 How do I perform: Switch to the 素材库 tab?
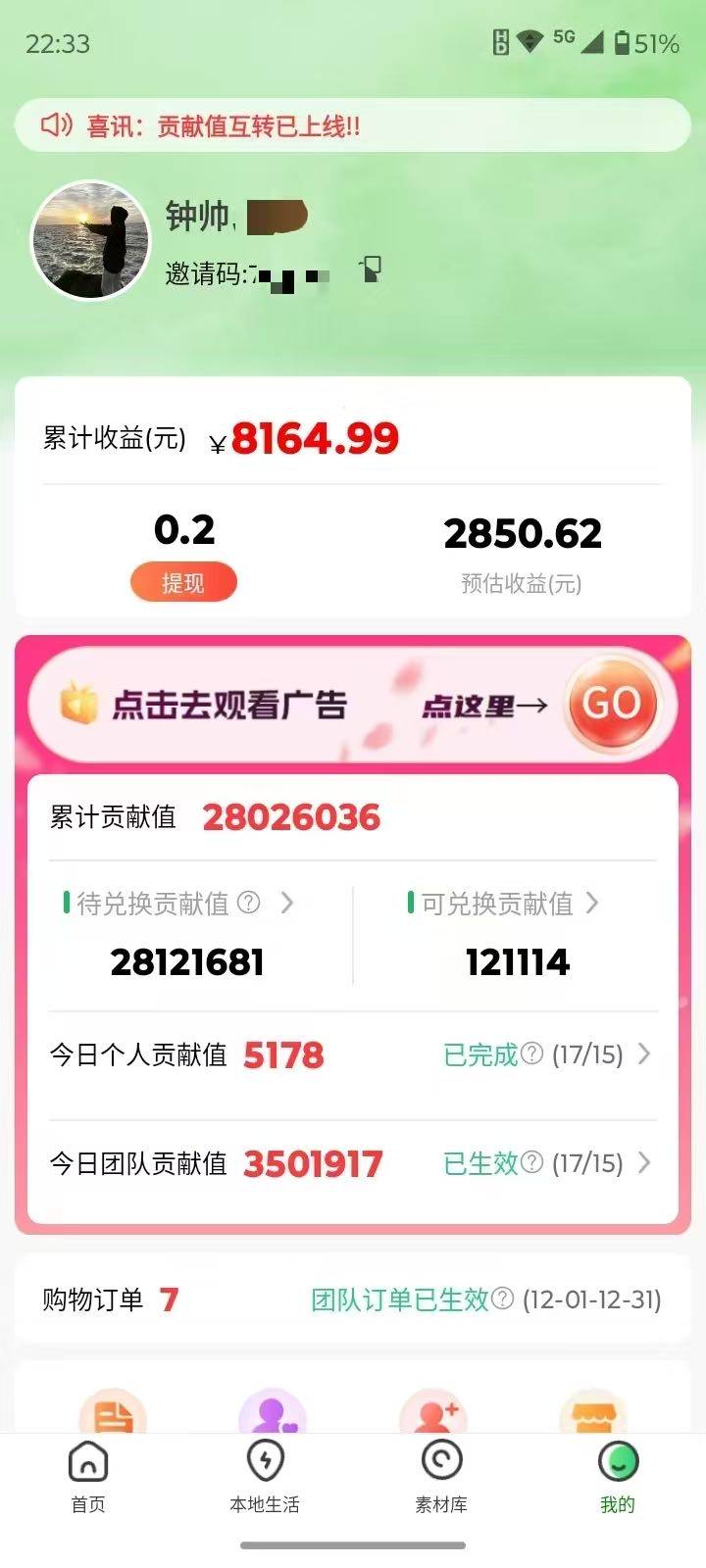pos(441,1477)
